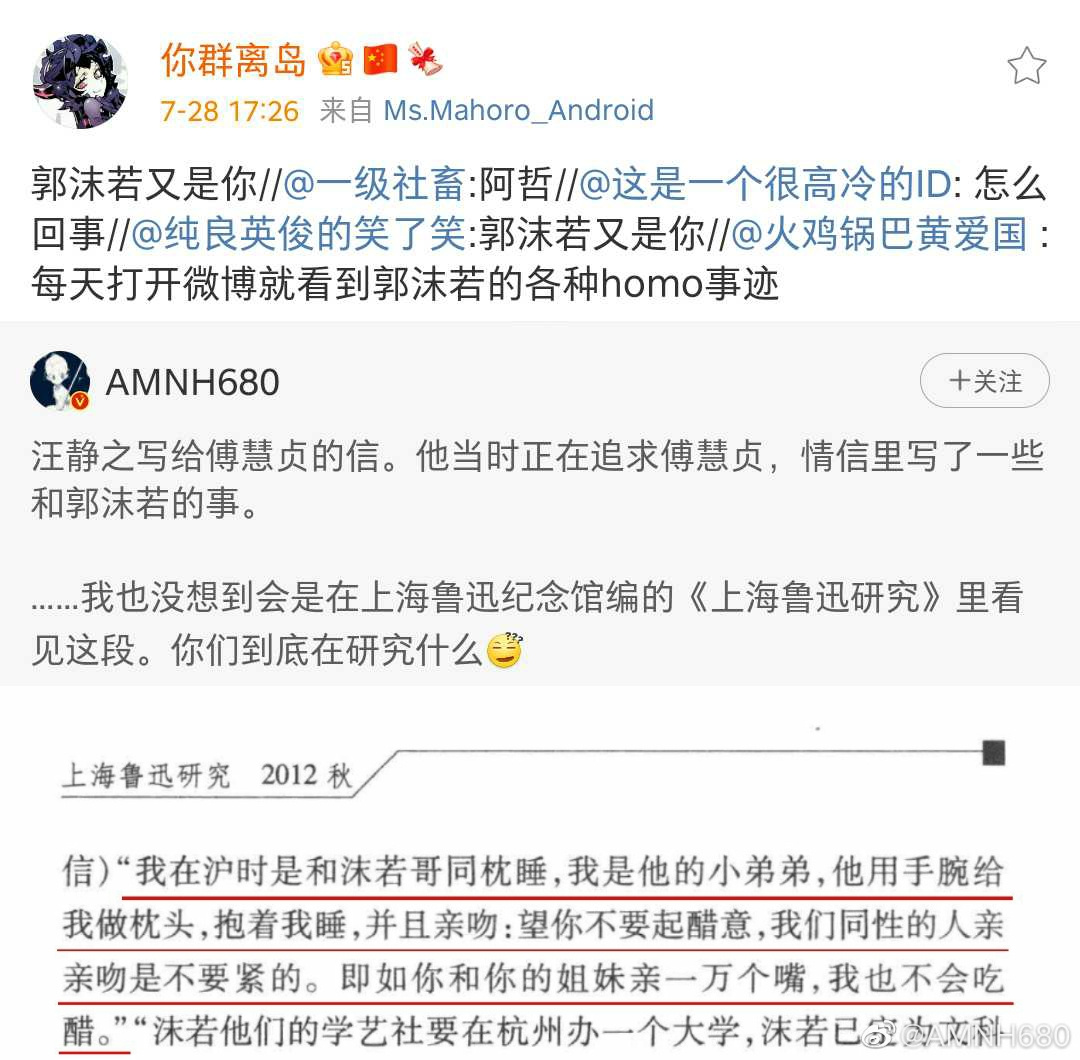Open the Ms.Mahoro_Android source link
This screenshot has width=1080, height=1060.
pos(518,110)
